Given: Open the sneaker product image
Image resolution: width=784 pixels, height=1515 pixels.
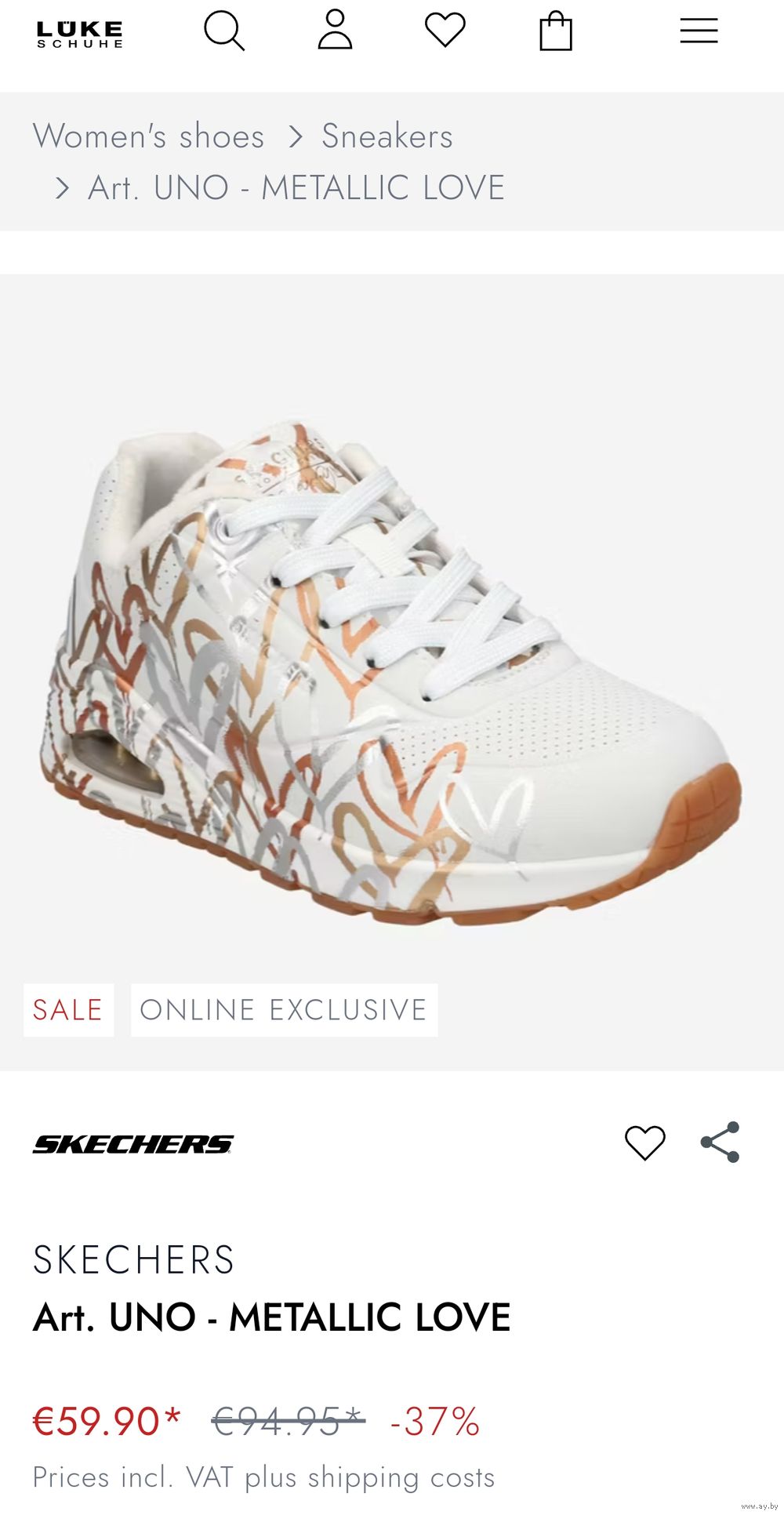Looking at the screenshot, I should (391, 672).
